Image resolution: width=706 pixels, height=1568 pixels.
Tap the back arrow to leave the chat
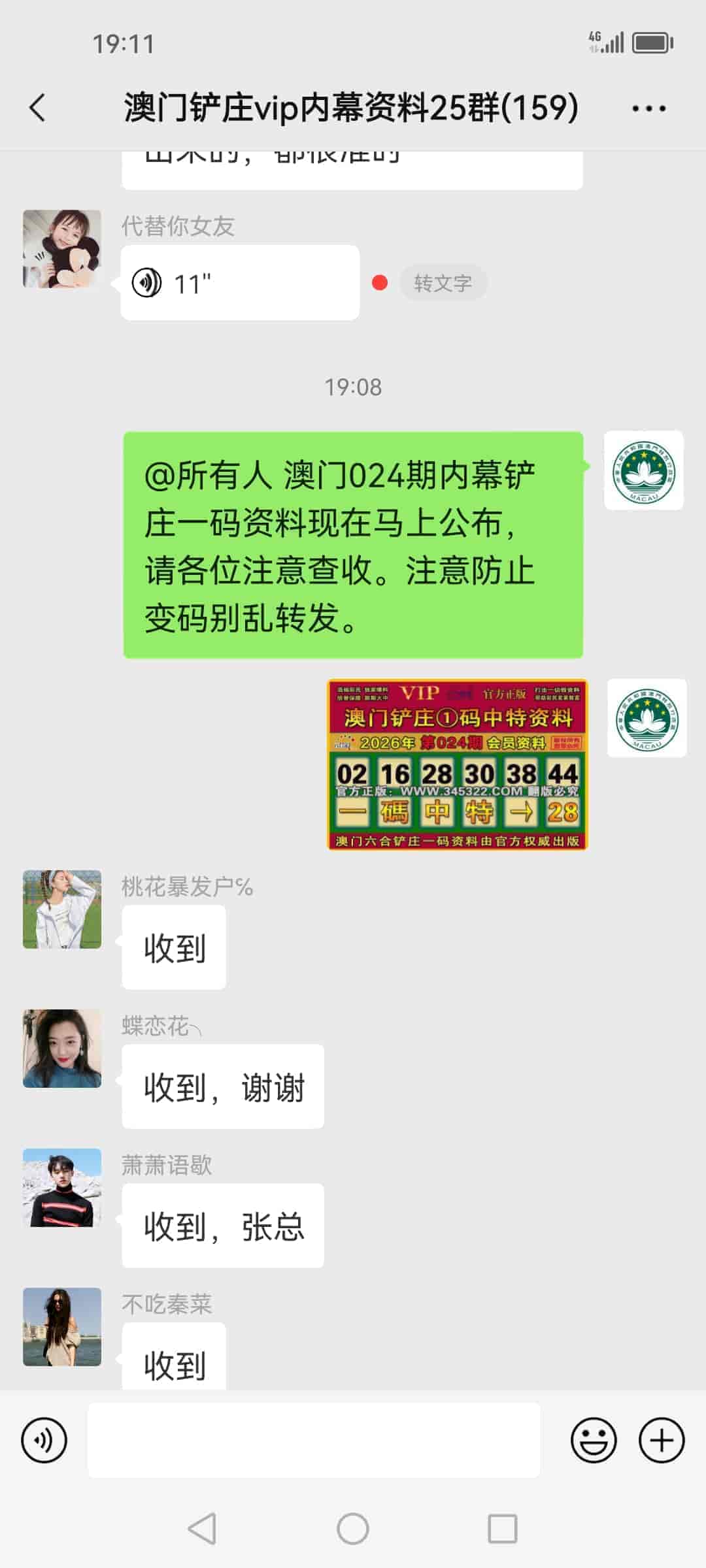click(37, 108)
